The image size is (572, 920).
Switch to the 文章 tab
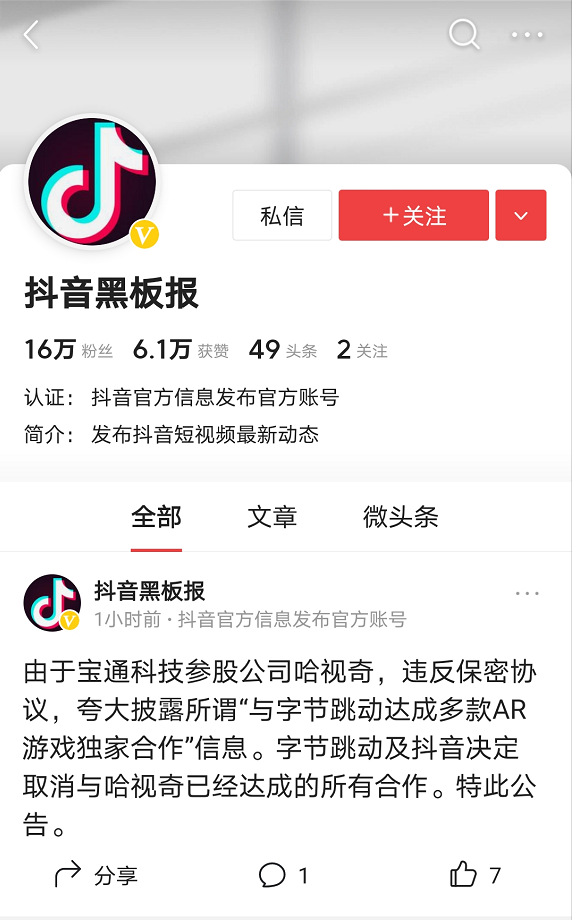coord(272,517)
